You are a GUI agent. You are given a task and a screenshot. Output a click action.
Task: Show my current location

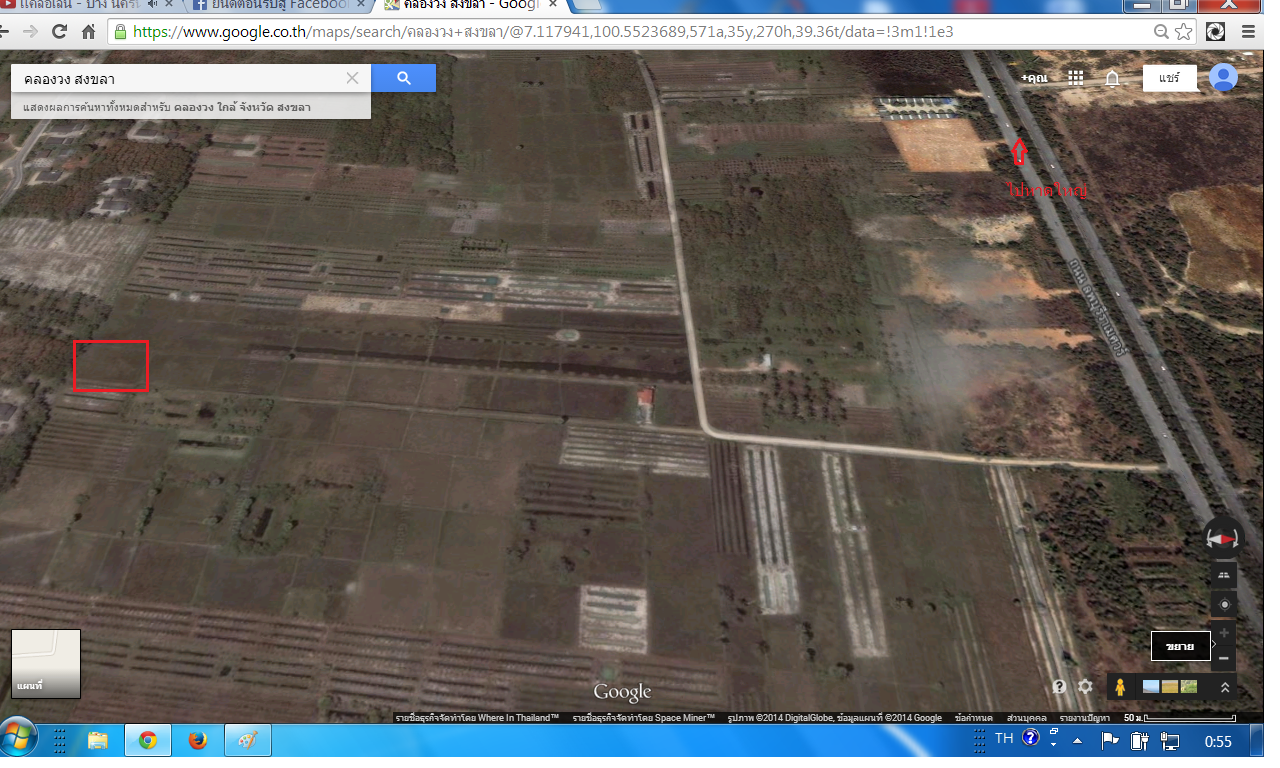(1224, 604)
